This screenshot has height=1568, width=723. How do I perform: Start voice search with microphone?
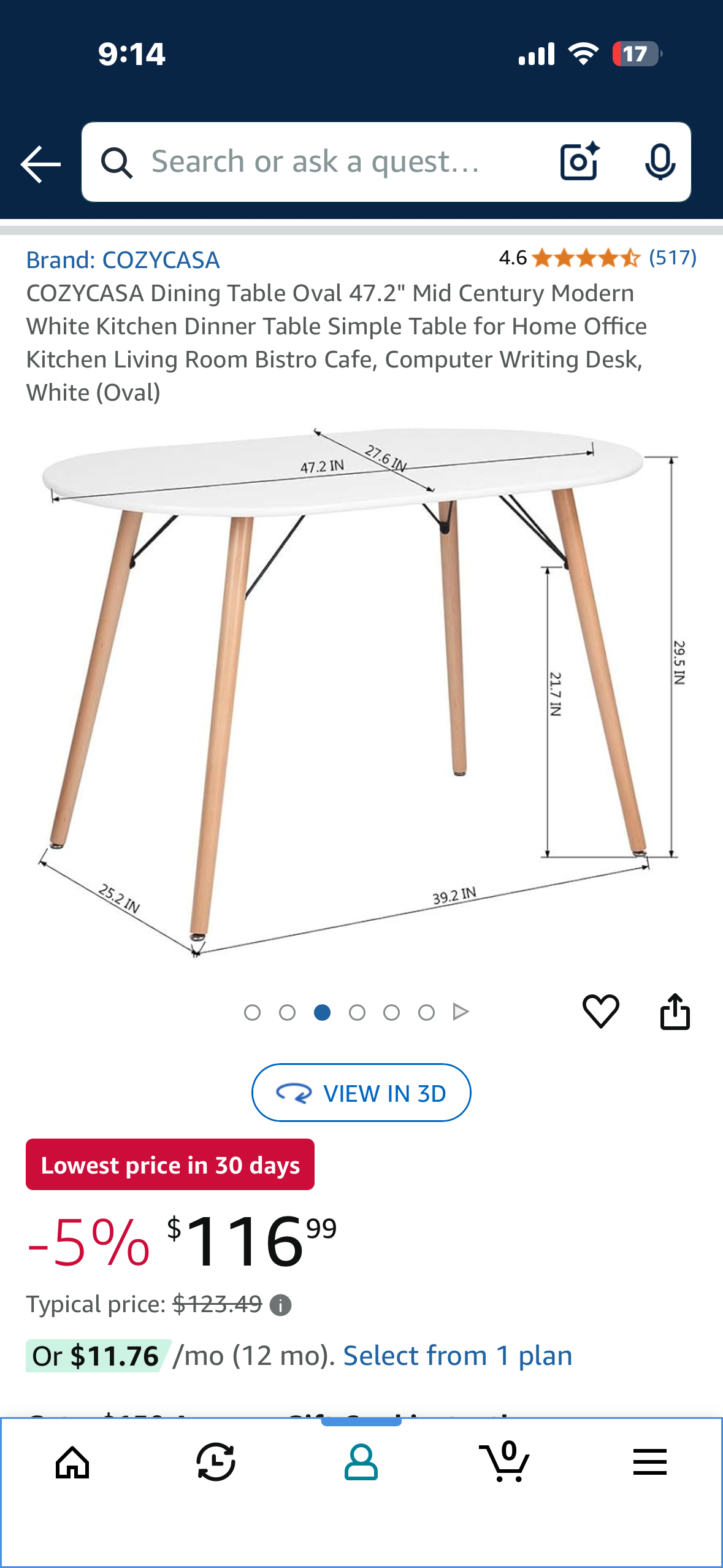(659, 162)
